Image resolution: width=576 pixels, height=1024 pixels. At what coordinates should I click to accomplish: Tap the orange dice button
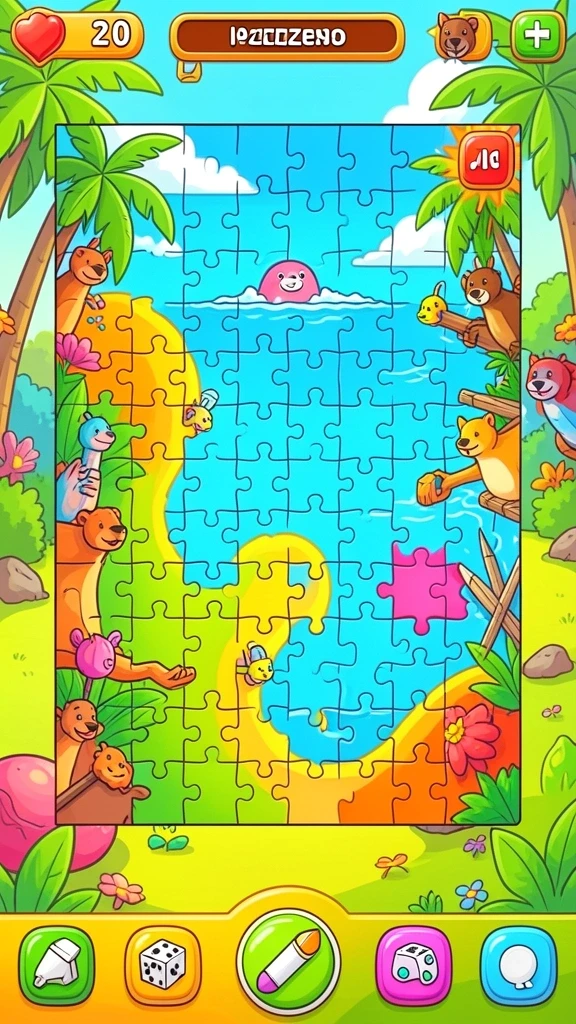coord(163,965)
